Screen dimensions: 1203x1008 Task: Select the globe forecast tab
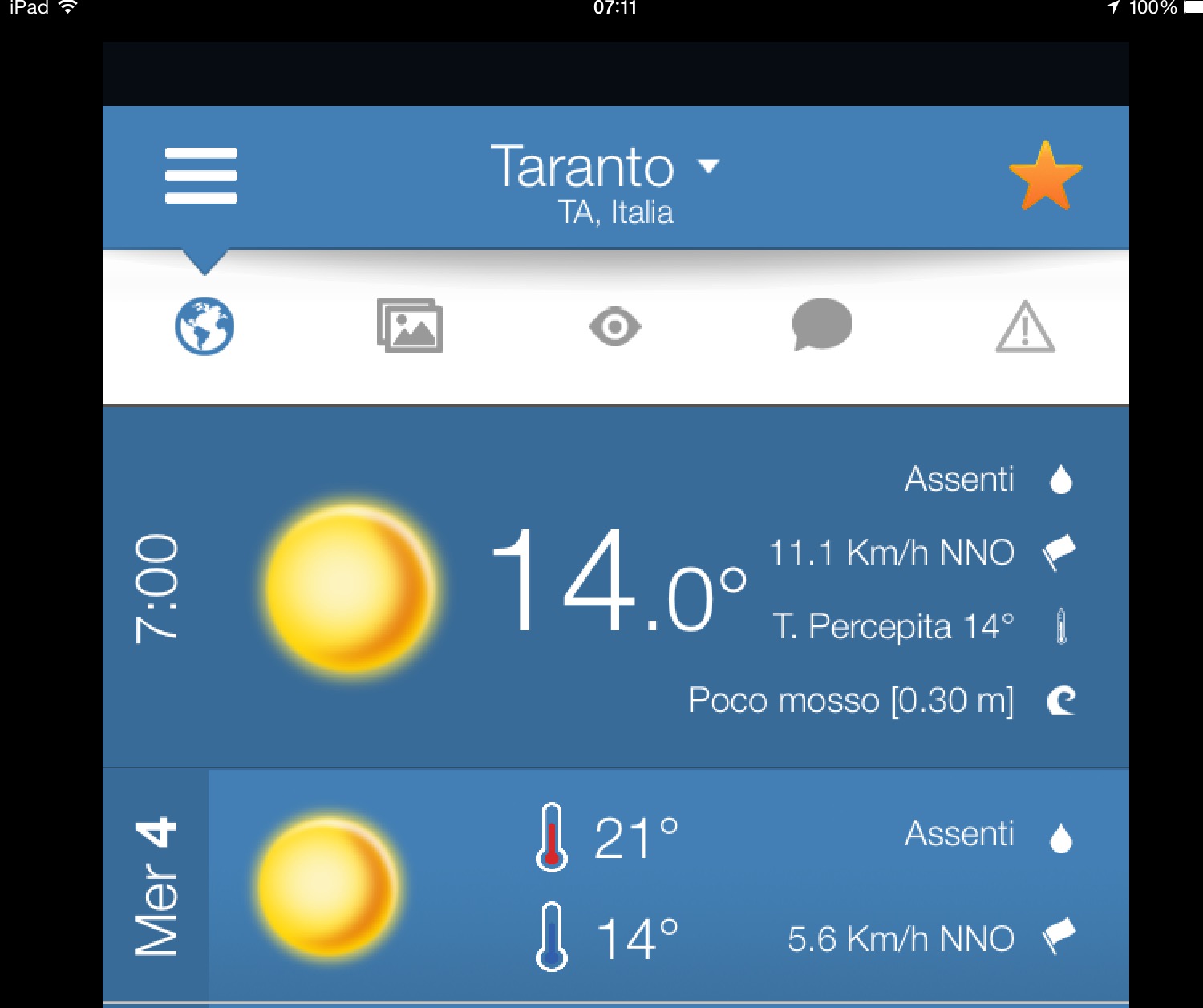(205, 326)
